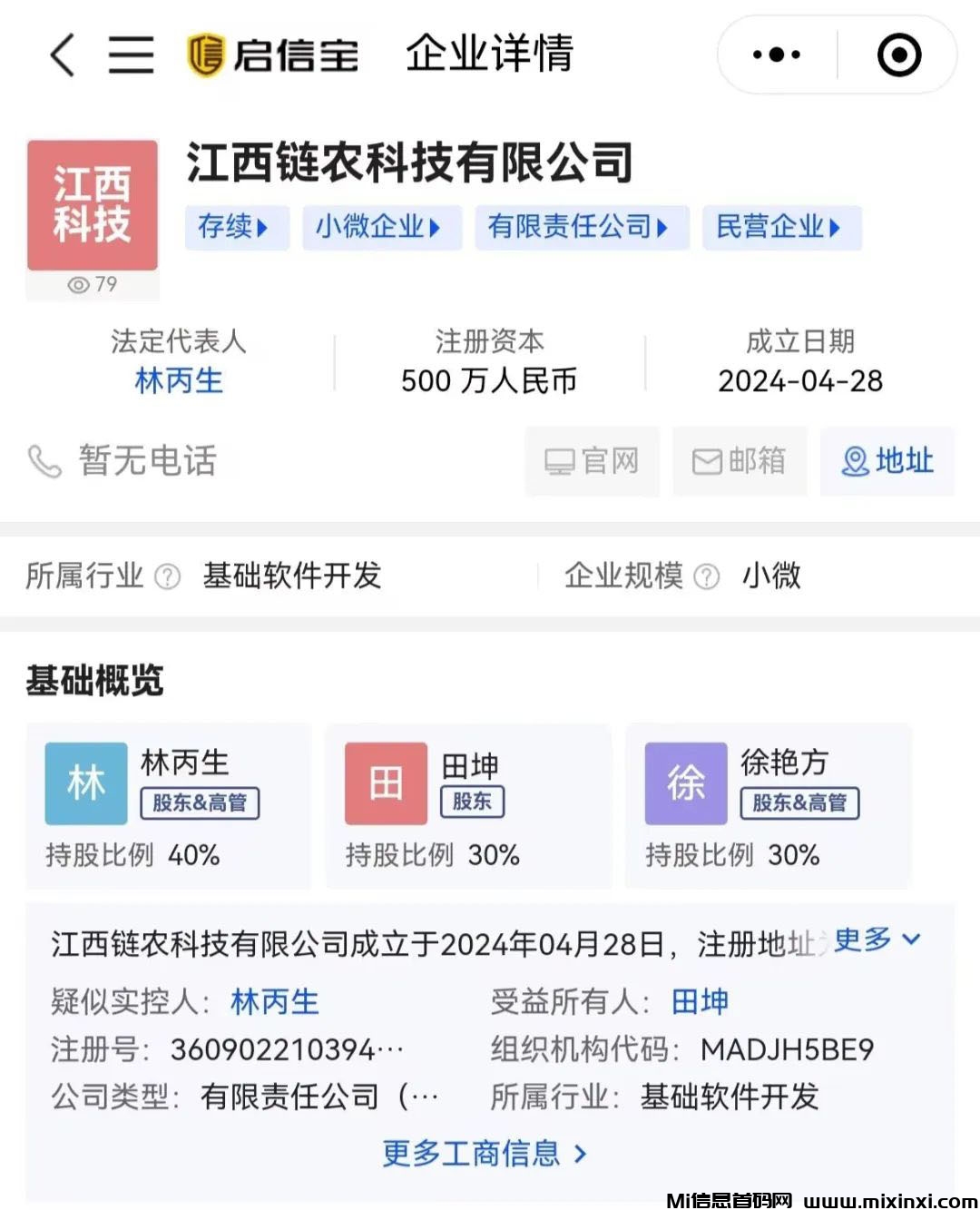Viewport: 980px width, 1210px height.
Task: Open the mini program more options
Action: 777,54
